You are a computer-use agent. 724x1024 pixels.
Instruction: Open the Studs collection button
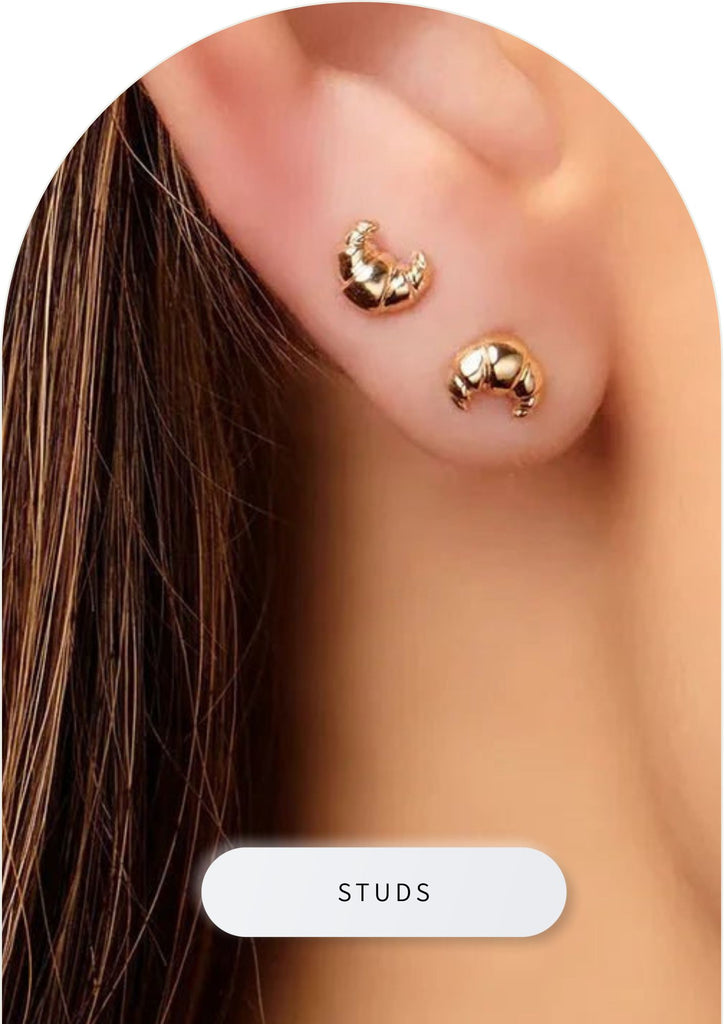(384, 892)
